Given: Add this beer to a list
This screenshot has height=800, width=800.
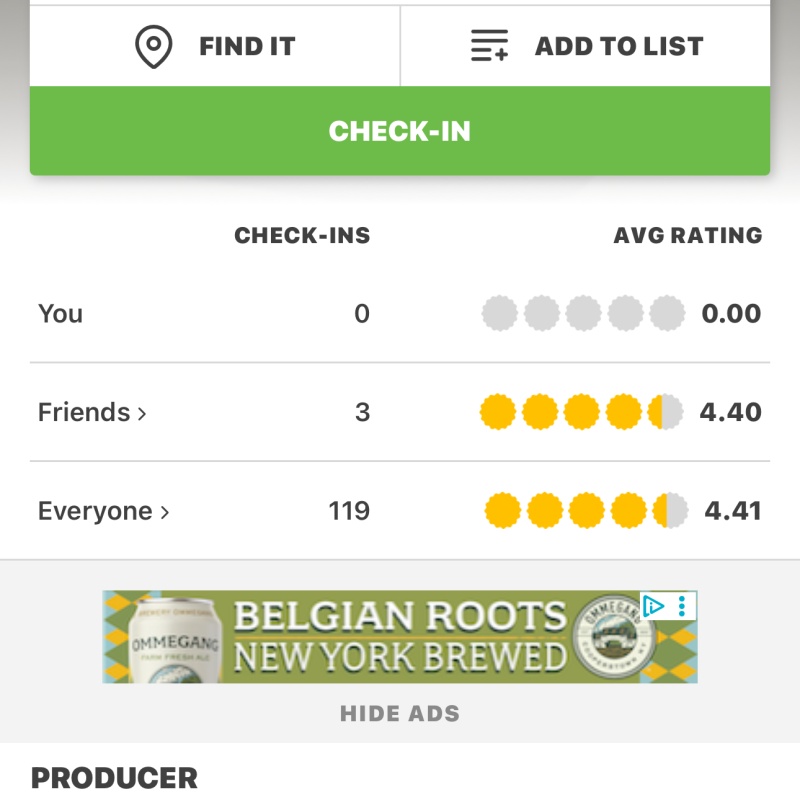Looking at the screenshot, I should (x=586, y=46).
